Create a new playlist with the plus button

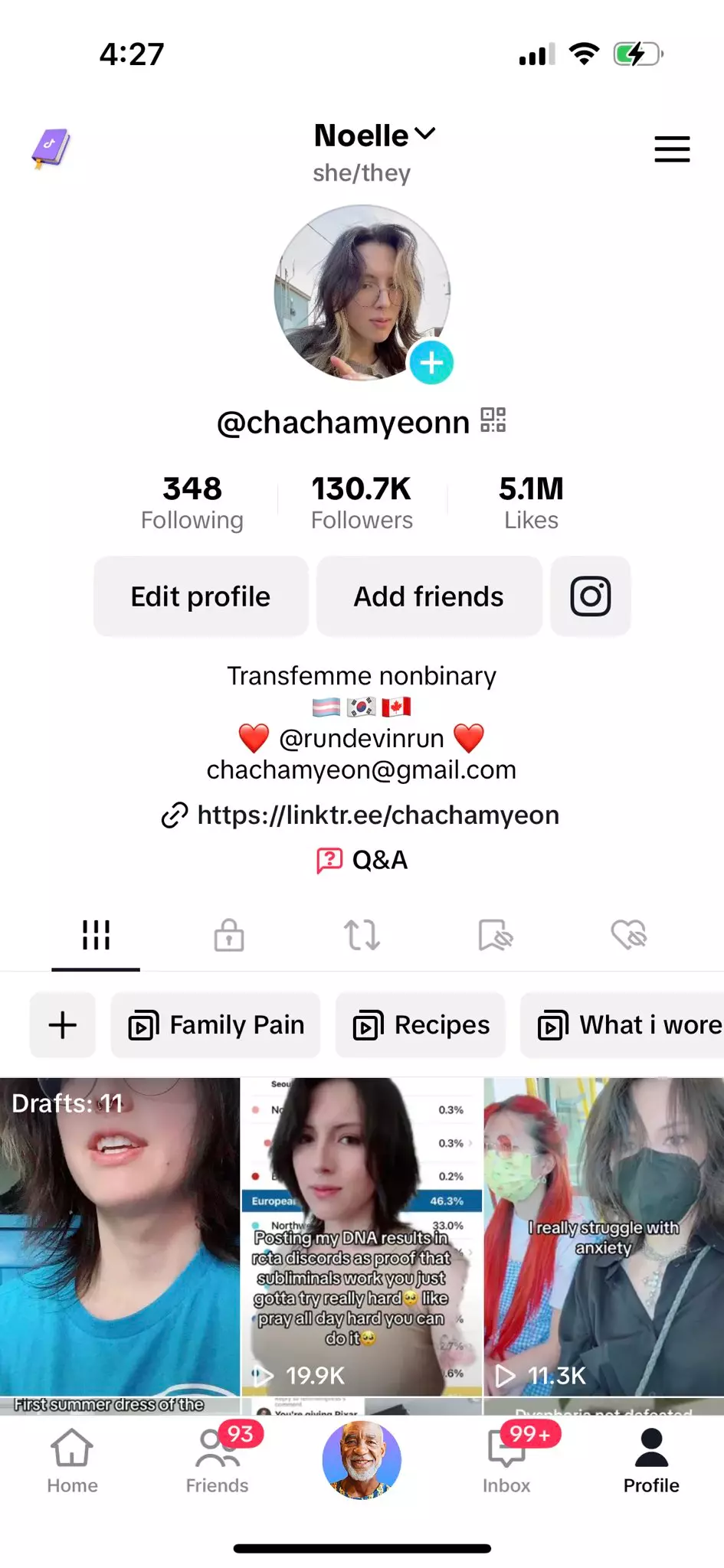point(62,1025)
